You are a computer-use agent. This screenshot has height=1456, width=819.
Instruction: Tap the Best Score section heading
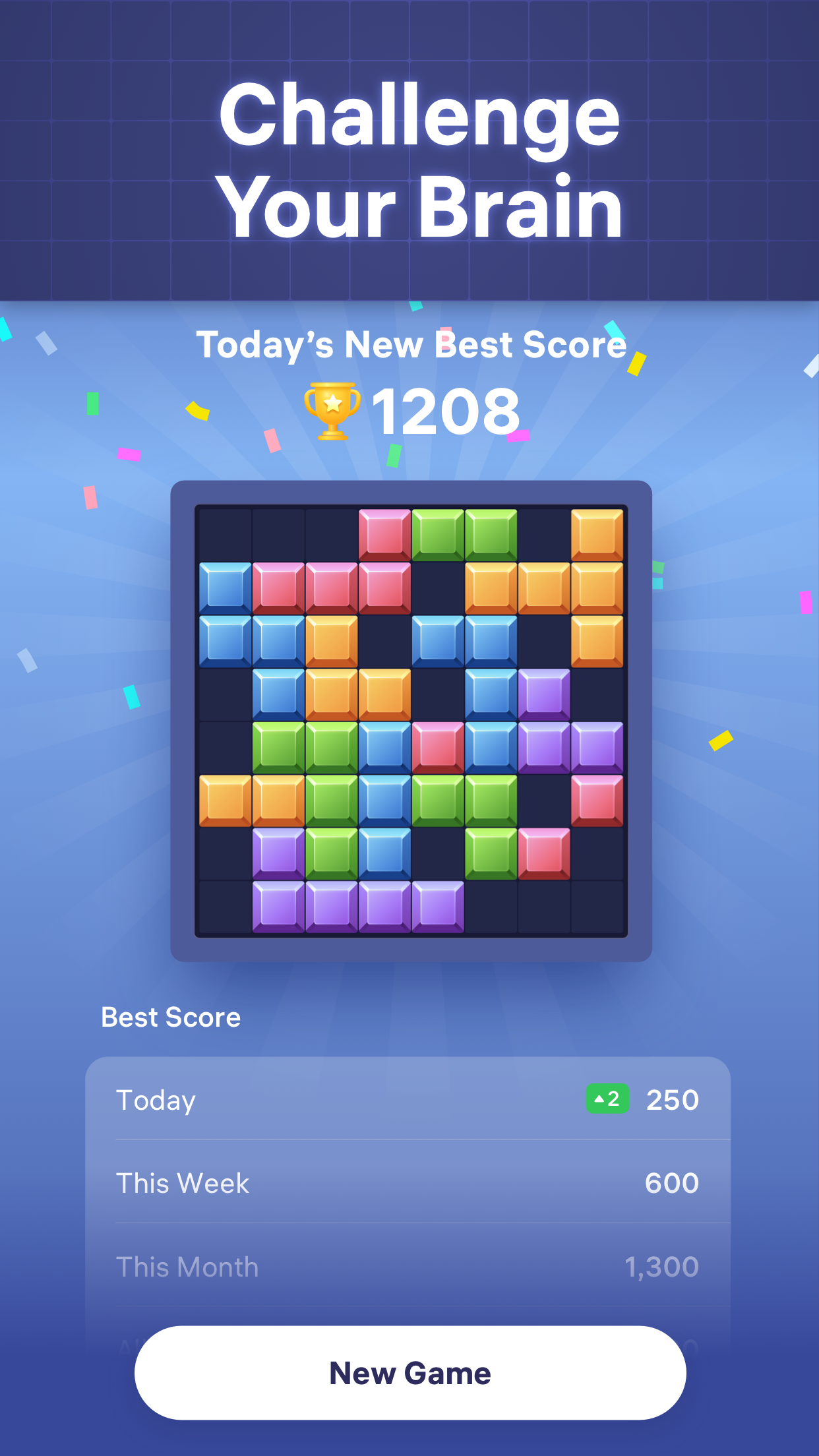[170, 1017]
